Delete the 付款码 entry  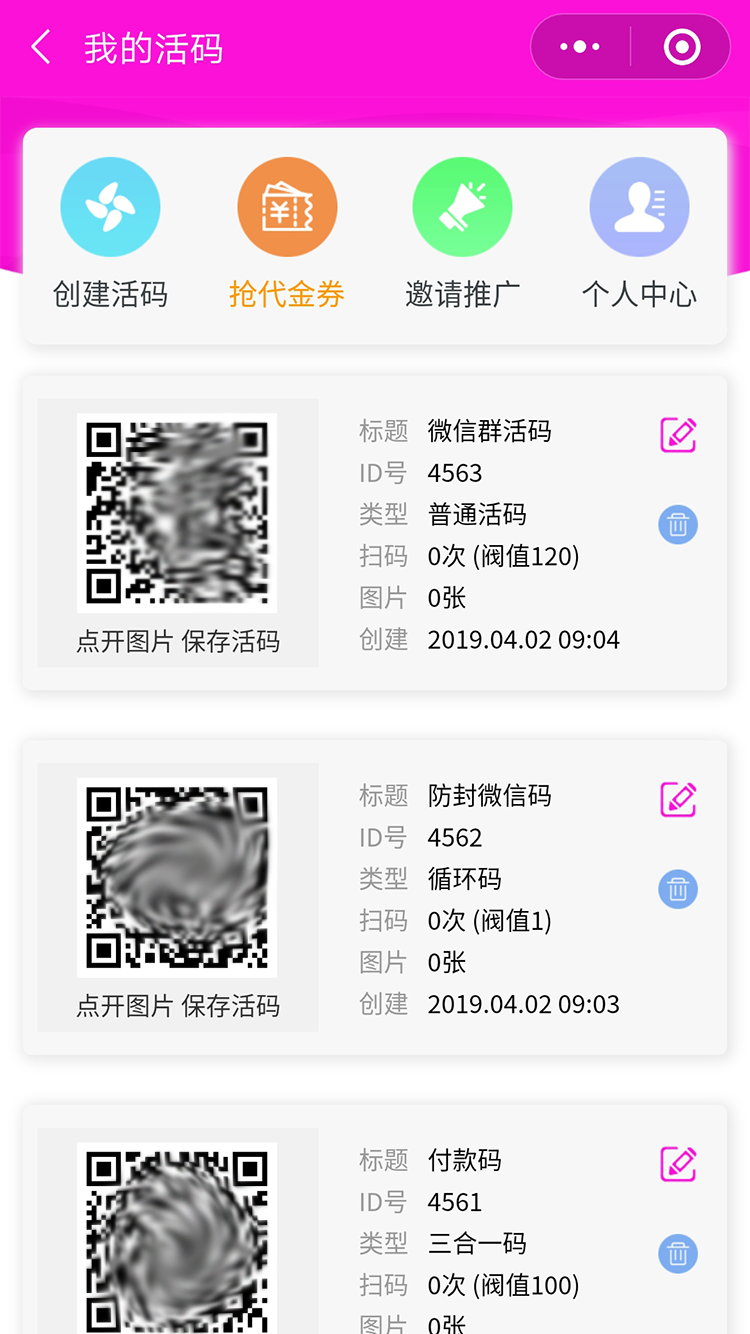(x=678, y=1254)
